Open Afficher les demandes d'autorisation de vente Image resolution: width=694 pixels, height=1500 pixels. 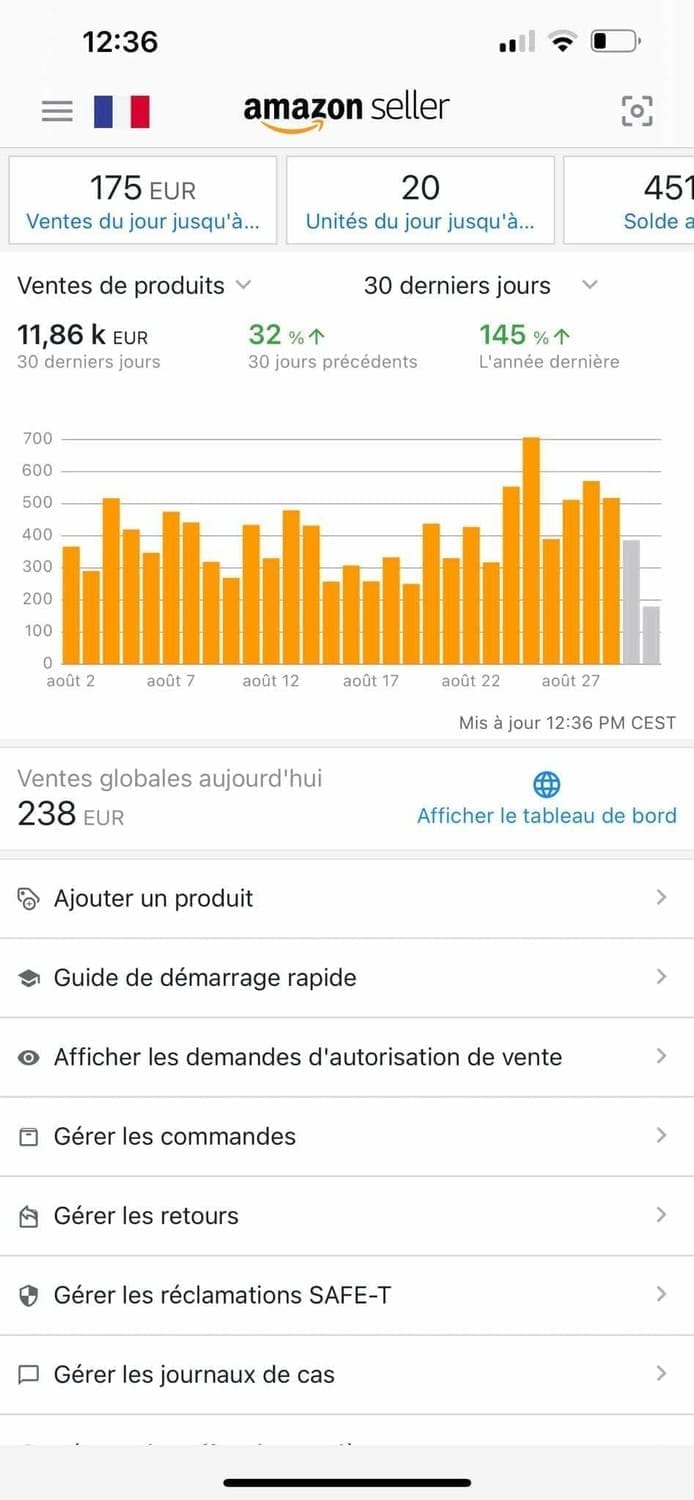347,1057
